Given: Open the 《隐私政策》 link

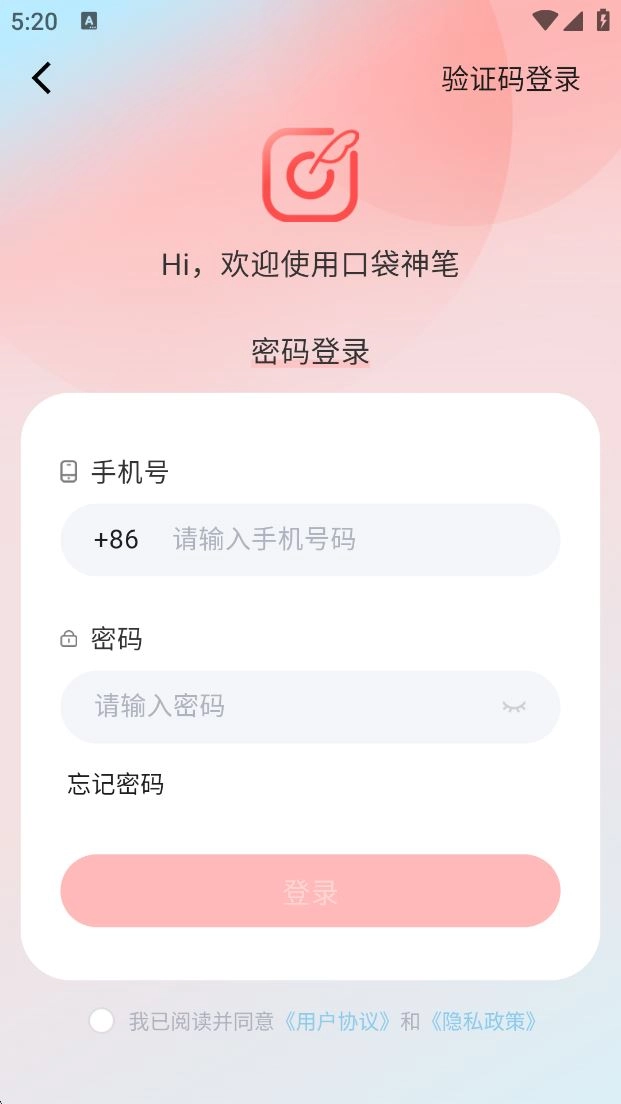Looking at the screenshot, I should (483, 1021).
